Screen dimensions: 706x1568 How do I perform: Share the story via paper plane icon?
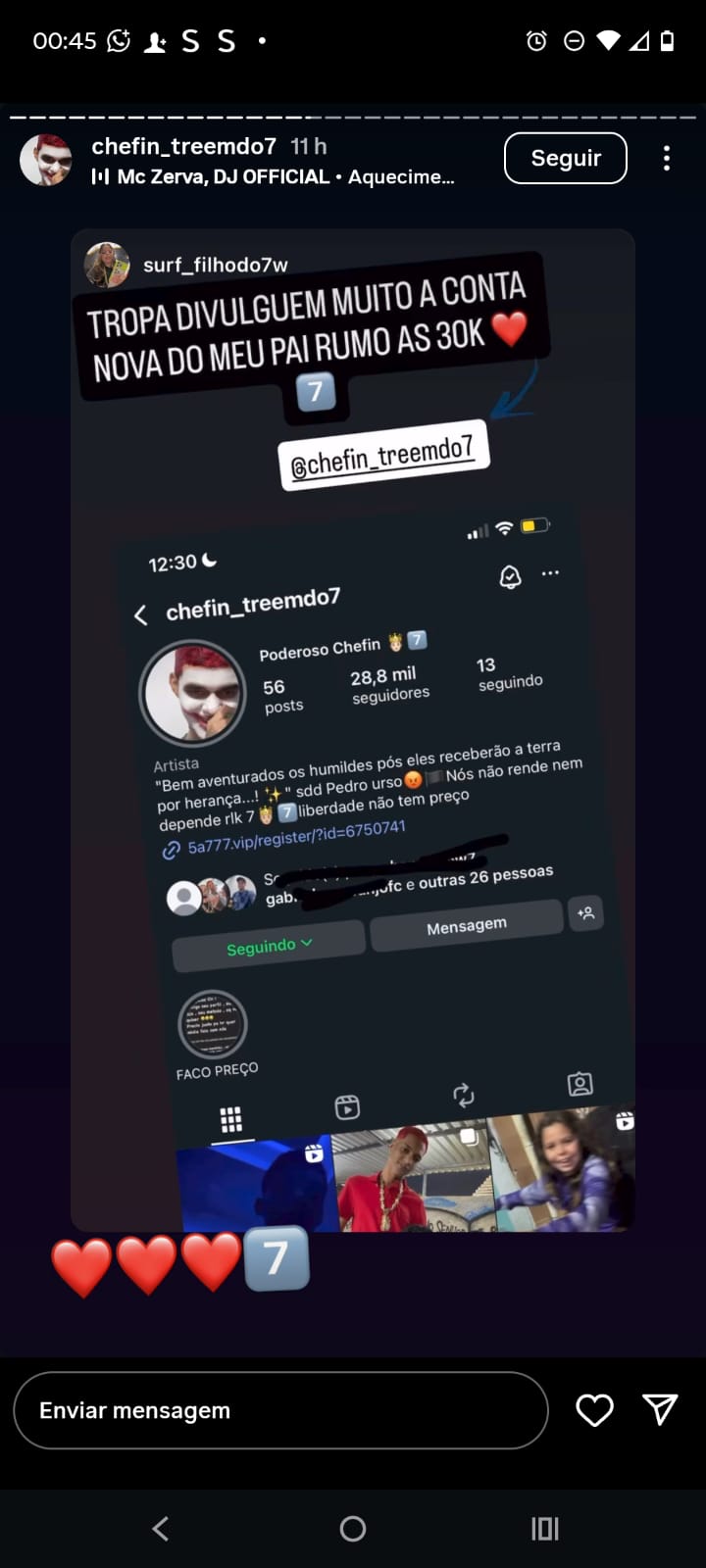(660, 1409)
